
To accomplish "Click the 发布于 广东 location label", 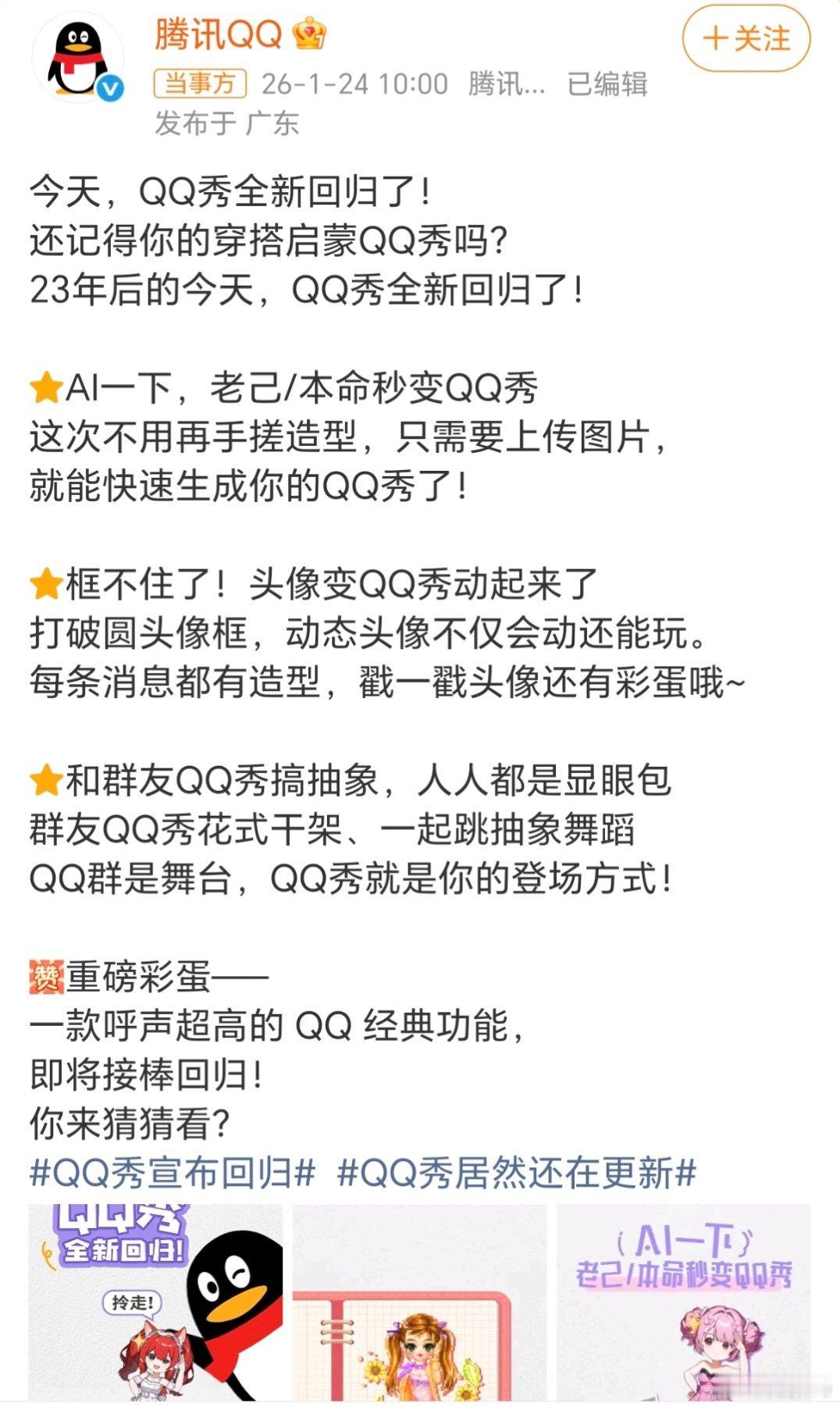I will coord(226,123).
